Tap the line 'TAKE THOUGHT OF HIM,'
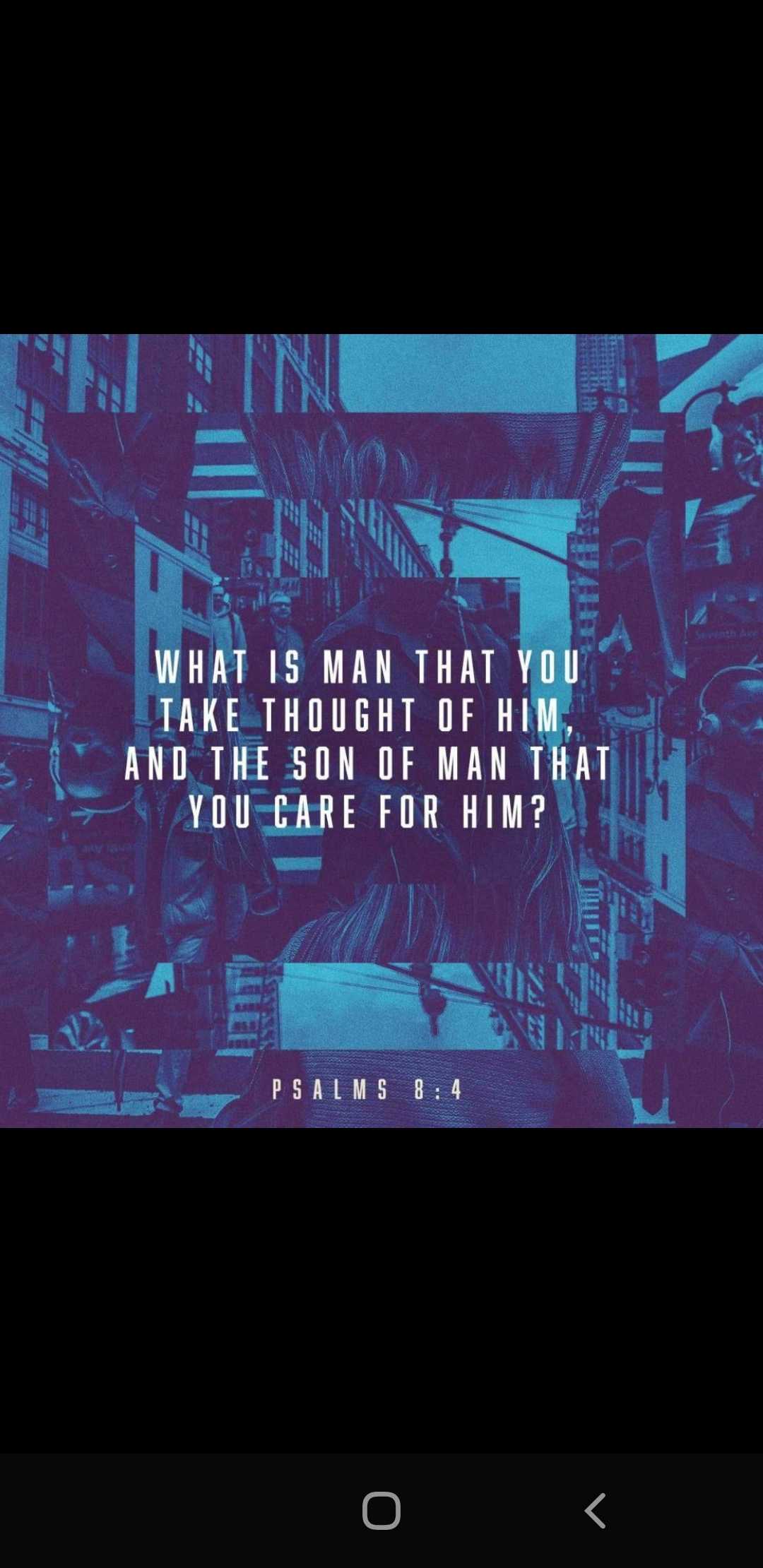763x1568 pixels. [367, 713]
